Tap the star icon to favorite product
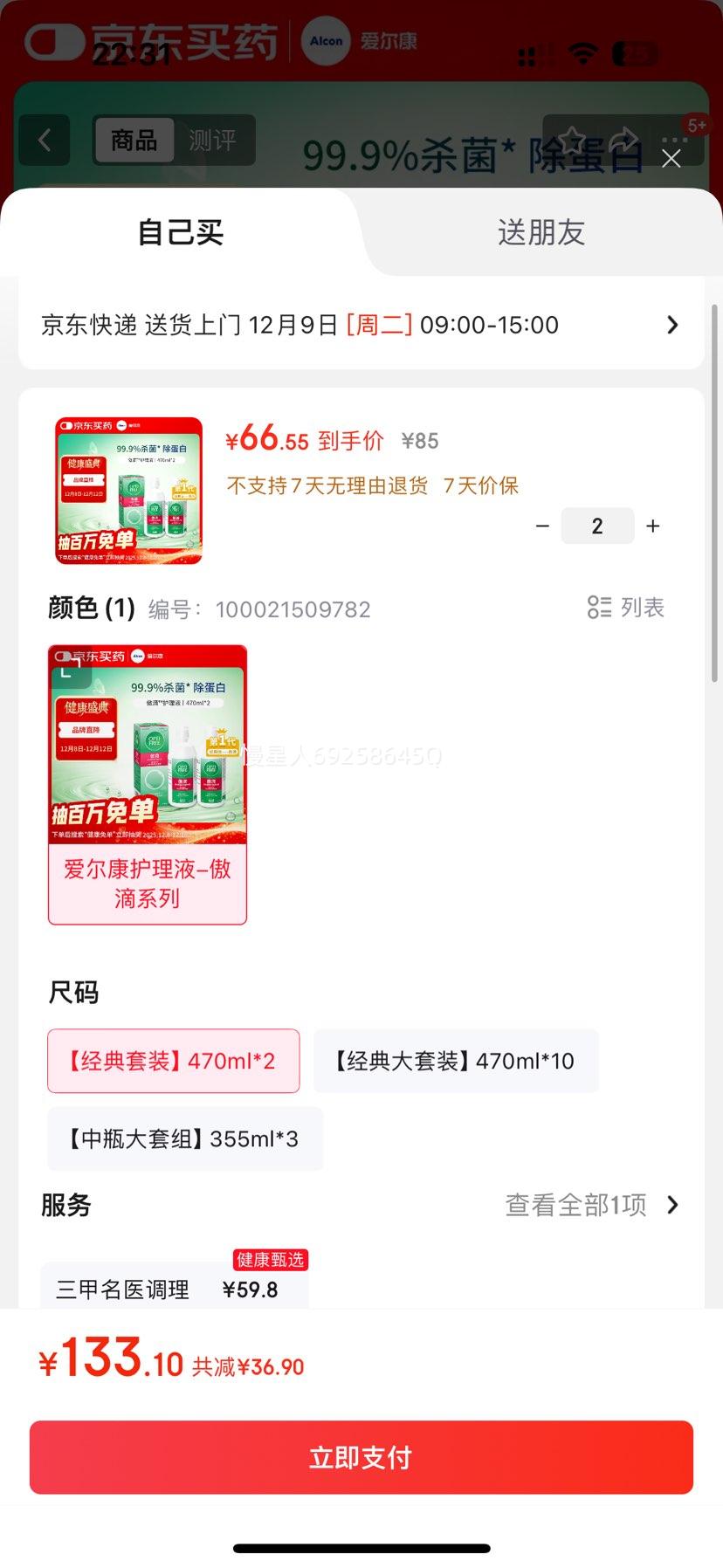This screenshot has width=723, height=1568. pos(572,138)
